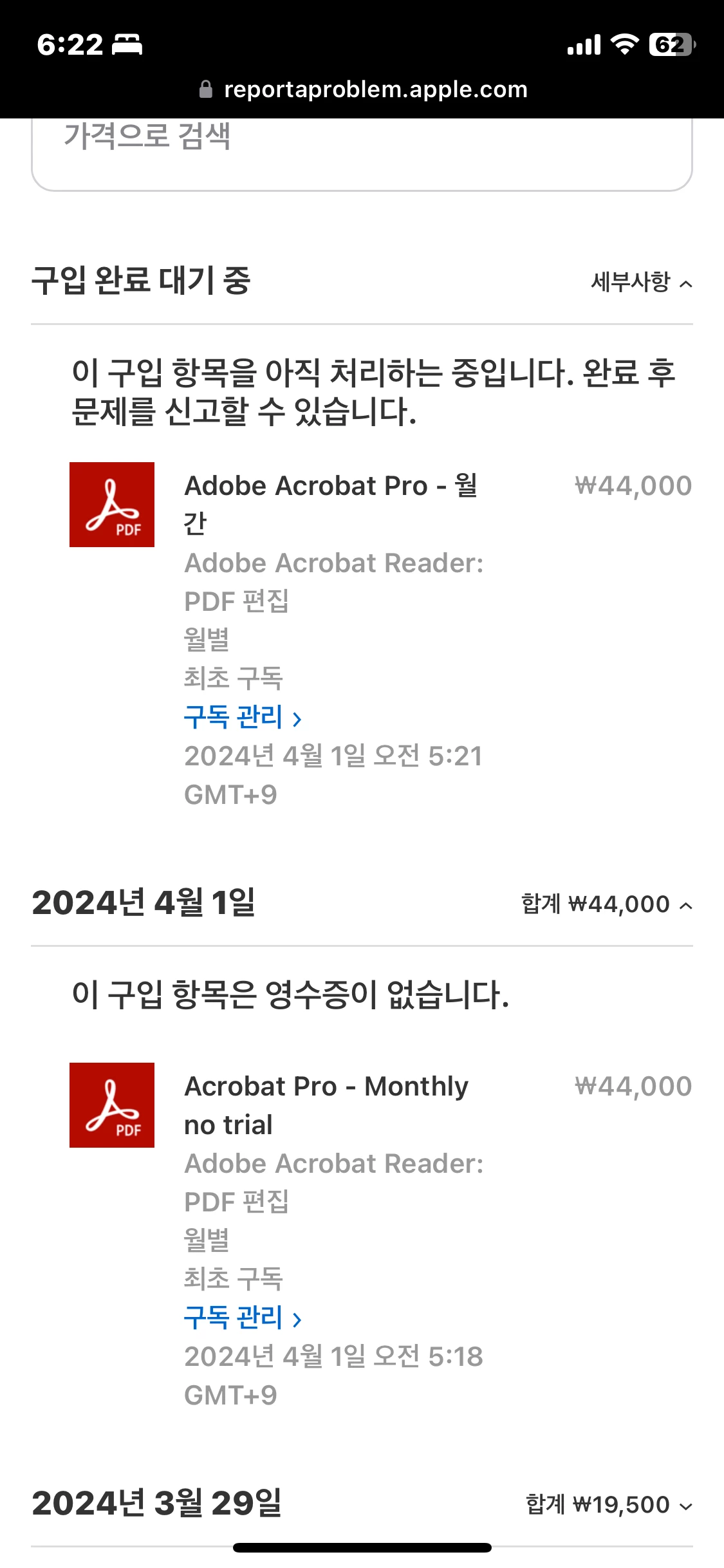Collapse the 2024년 4월 1일 total ₩44,000 section
724x1568 pixels.
pyautogui.click(x=607, y=904)
